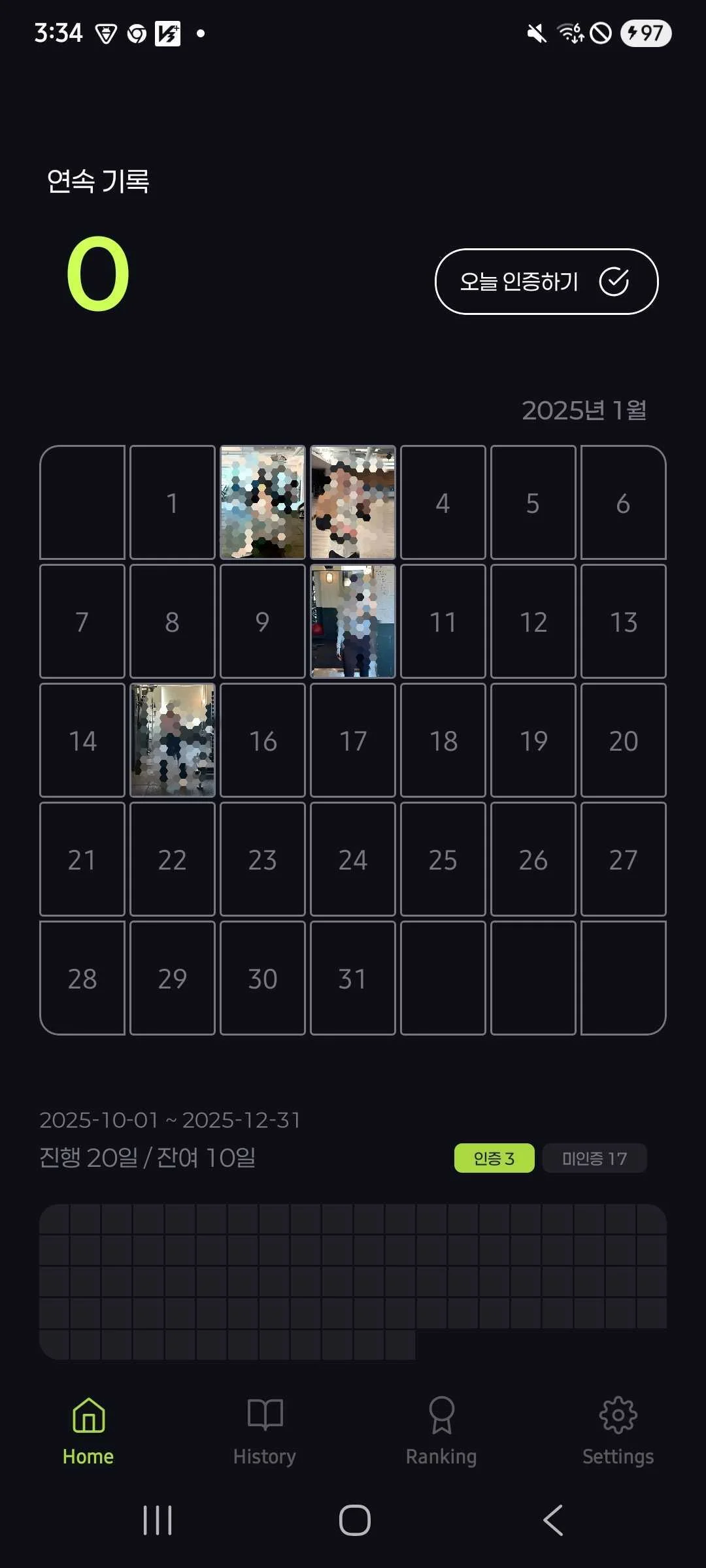View the photo on calendar day 15
The image size is (706, 1568).
173,740
